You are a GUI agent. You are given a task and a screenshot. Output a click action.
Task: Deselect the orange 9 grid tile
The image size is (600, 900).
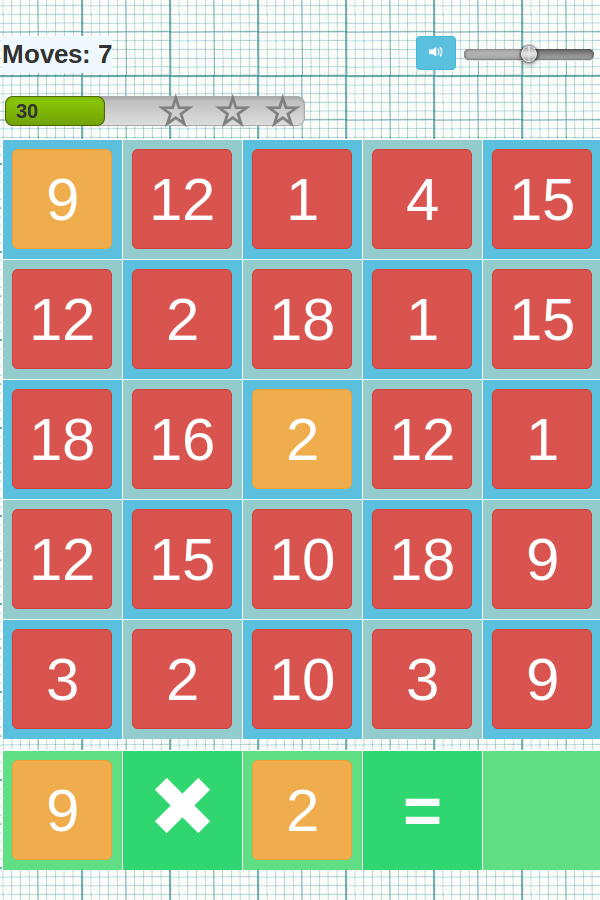coord(62,199)
